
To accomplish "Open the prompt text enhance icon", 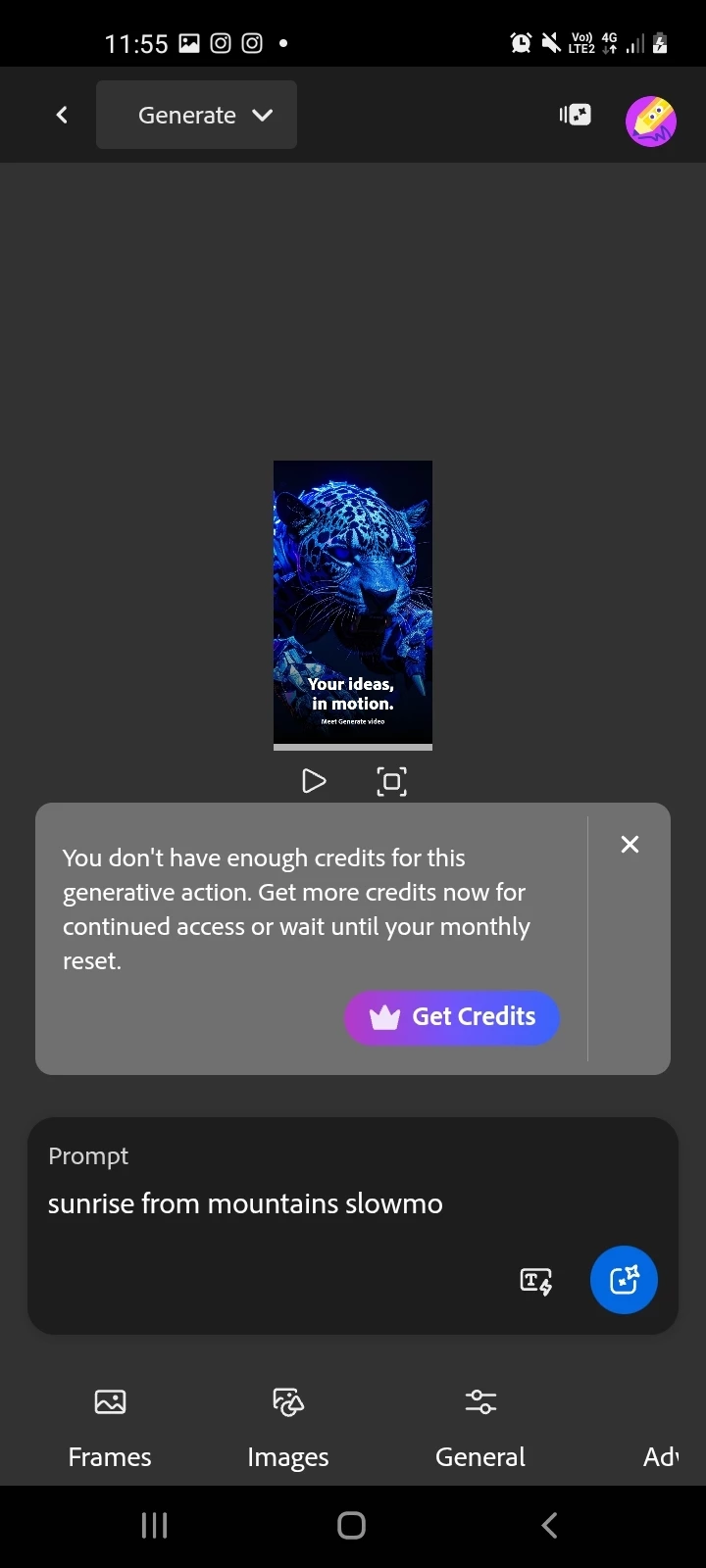I will 535,1280.
